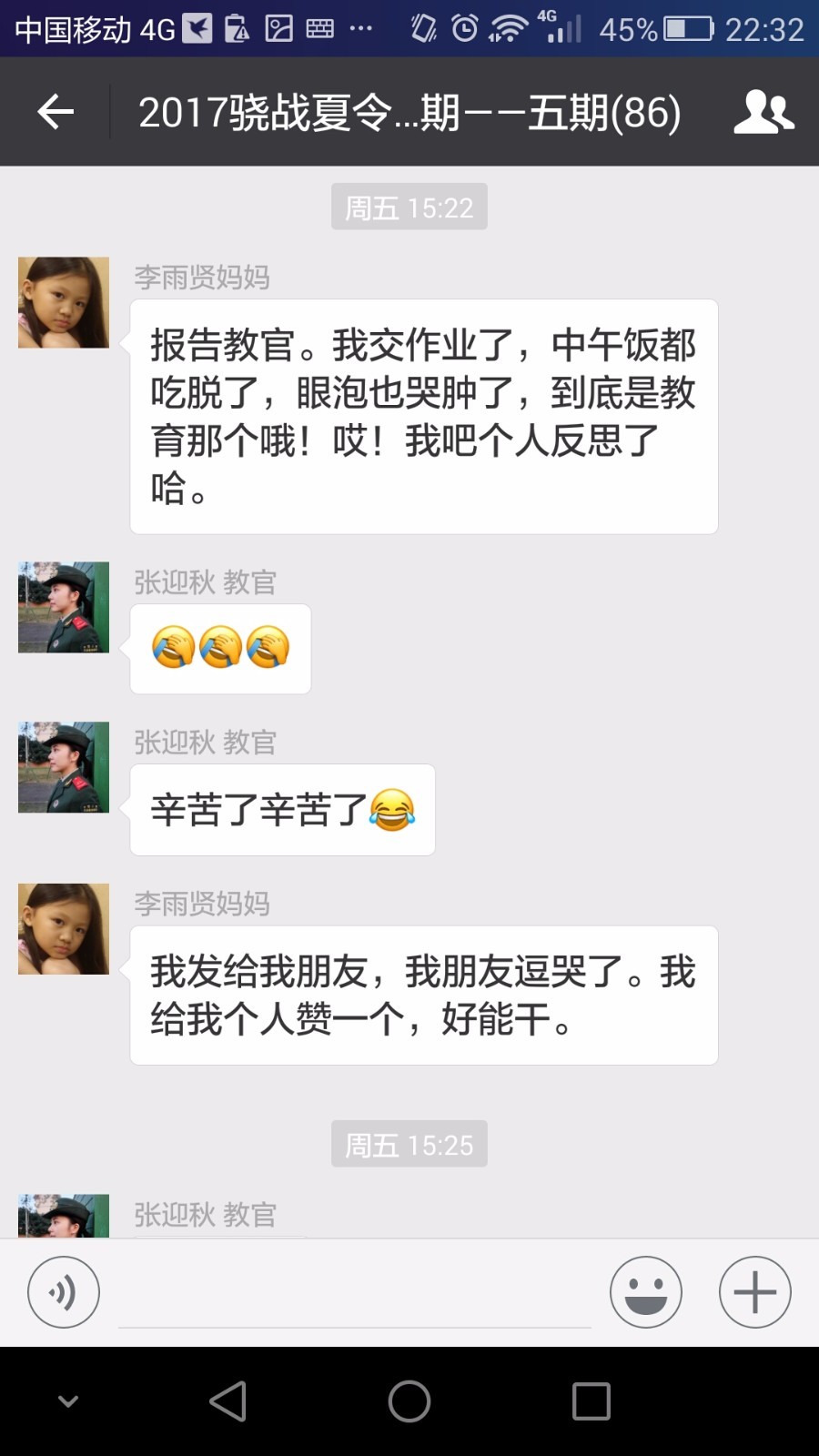
Task: Open 张迎秋 教官's avatar beside 辛苦了辛苦了
Action: 64,767
